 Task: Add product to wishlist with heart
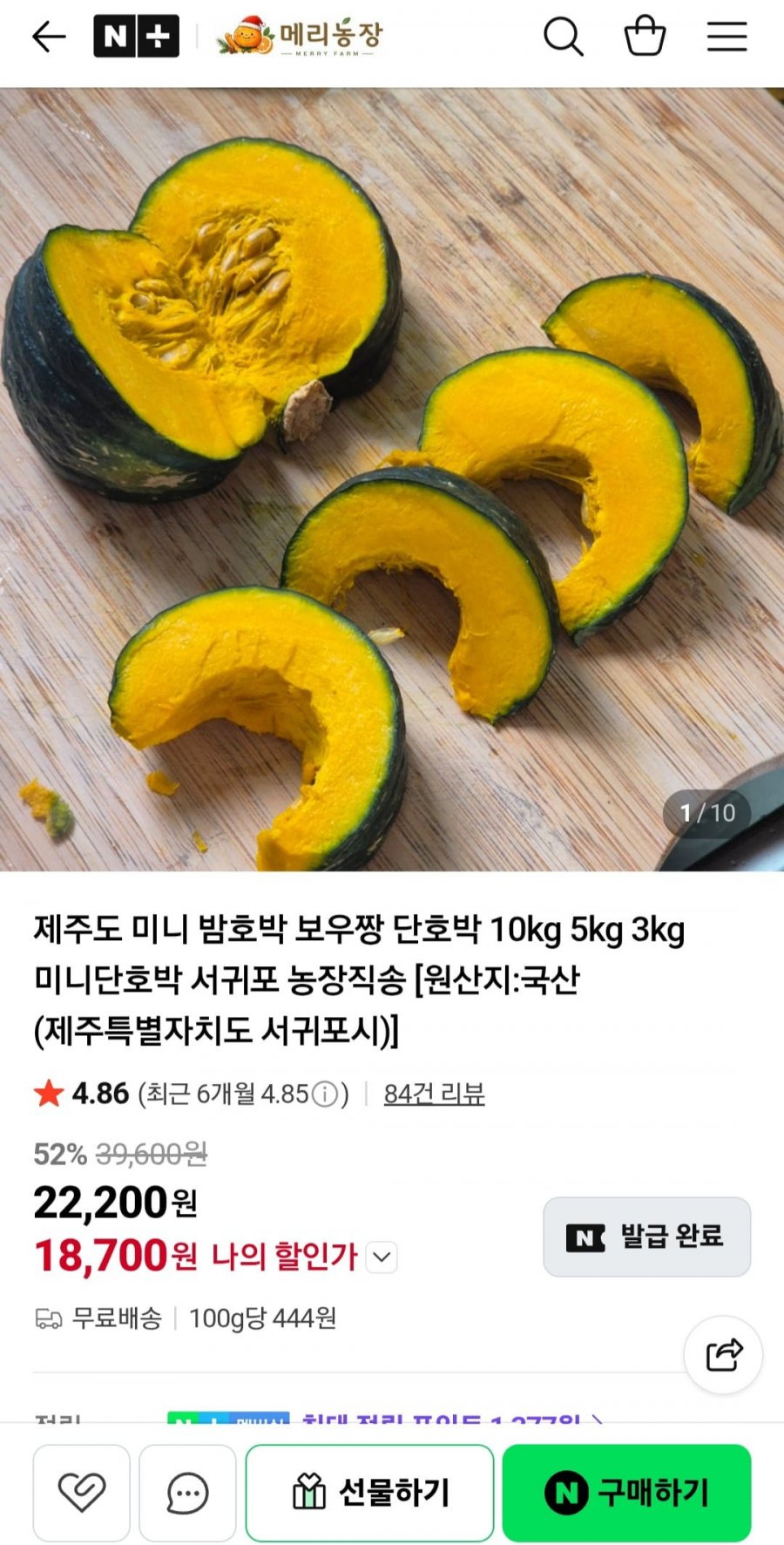pos(82,1493)
